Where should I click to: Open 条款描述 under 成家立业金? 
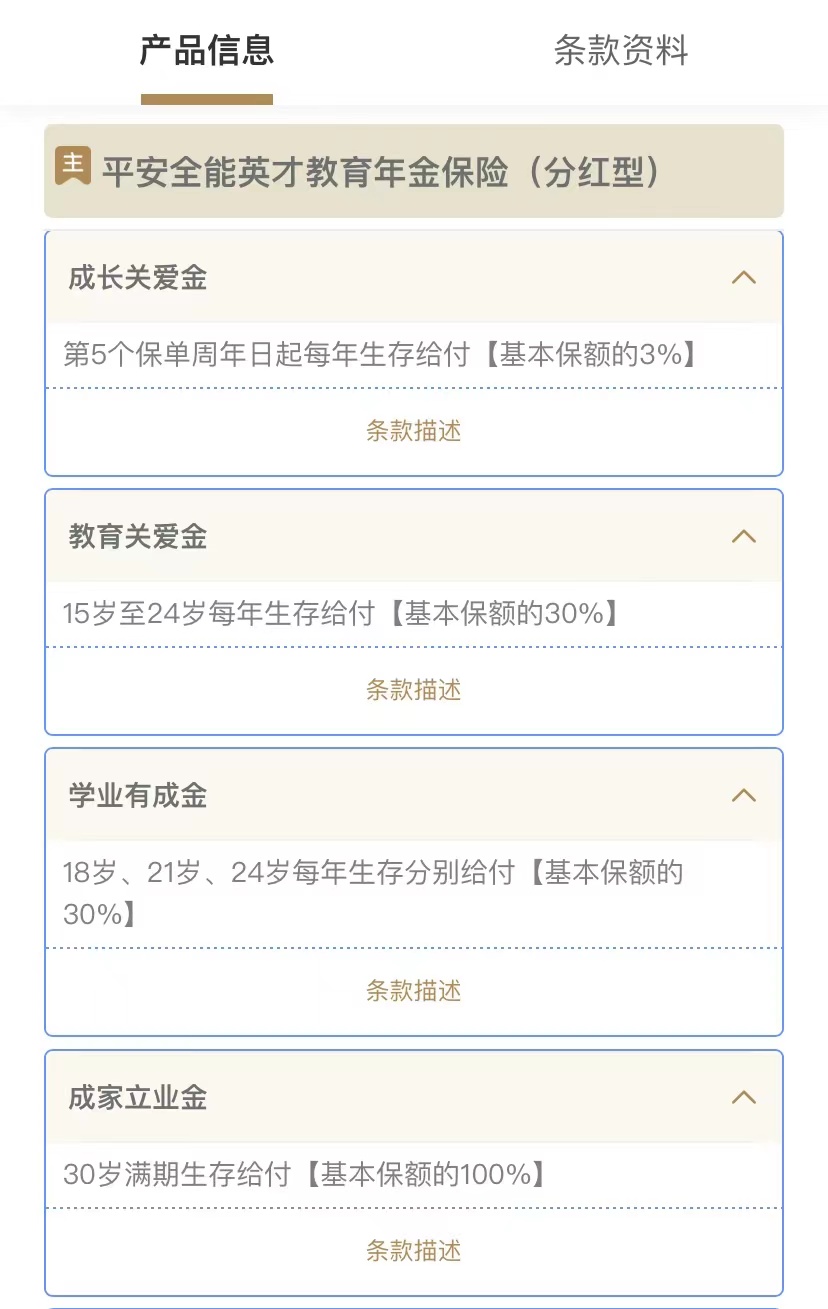tap(413, 1250)
